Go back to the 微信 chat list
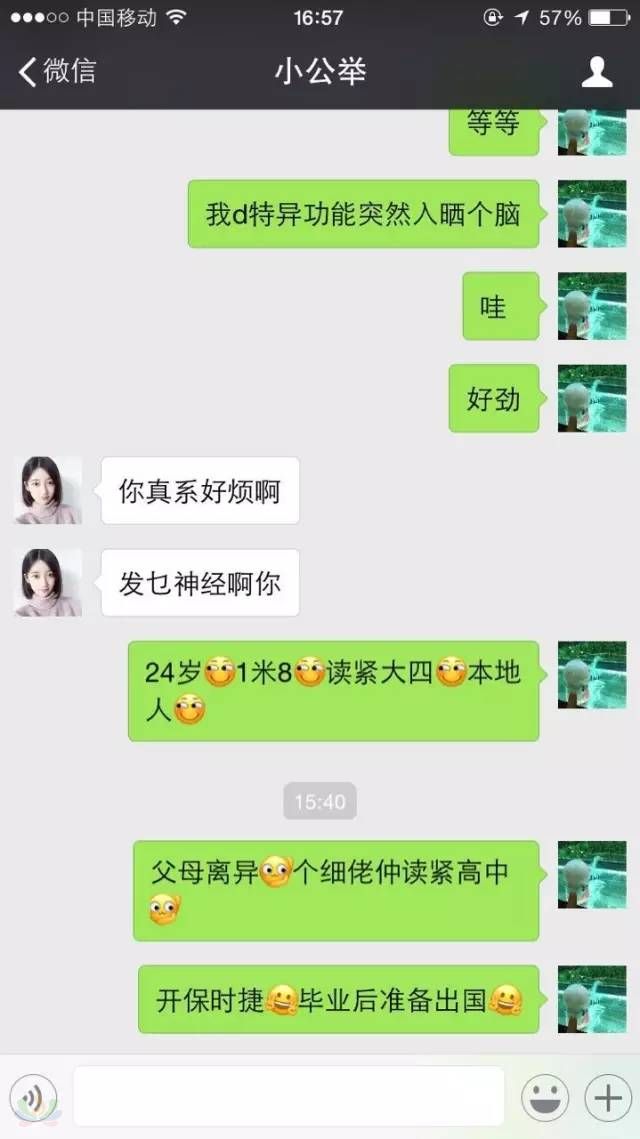The height and width of the screenshot is (1139, 640). coord(58,72)
